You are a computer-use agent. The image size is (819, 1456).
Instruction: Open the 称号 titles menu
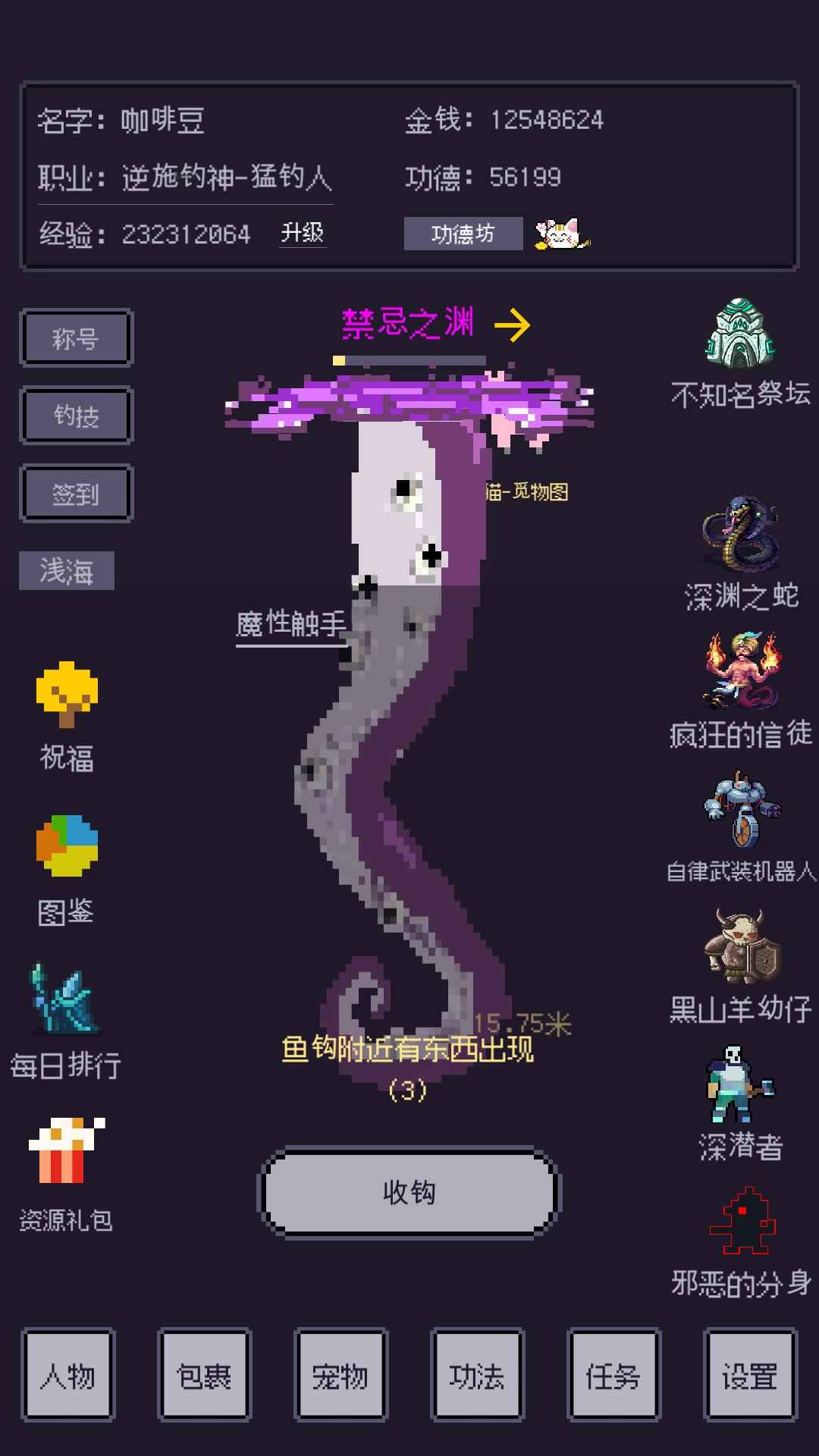click(76, 338)
